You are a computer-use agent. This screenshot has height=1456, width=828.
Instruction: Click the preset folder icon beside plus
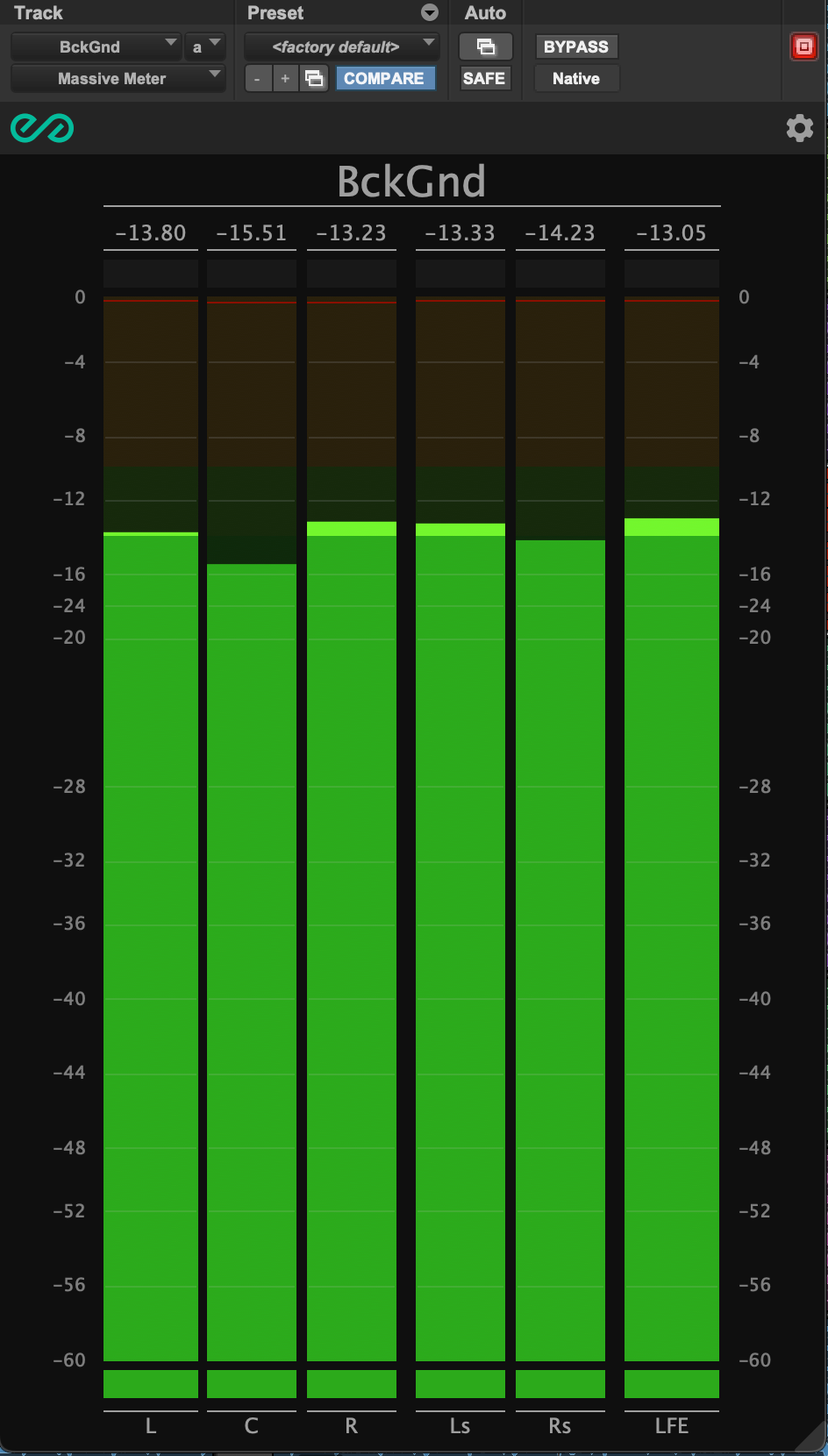click(x=314, y=79)
